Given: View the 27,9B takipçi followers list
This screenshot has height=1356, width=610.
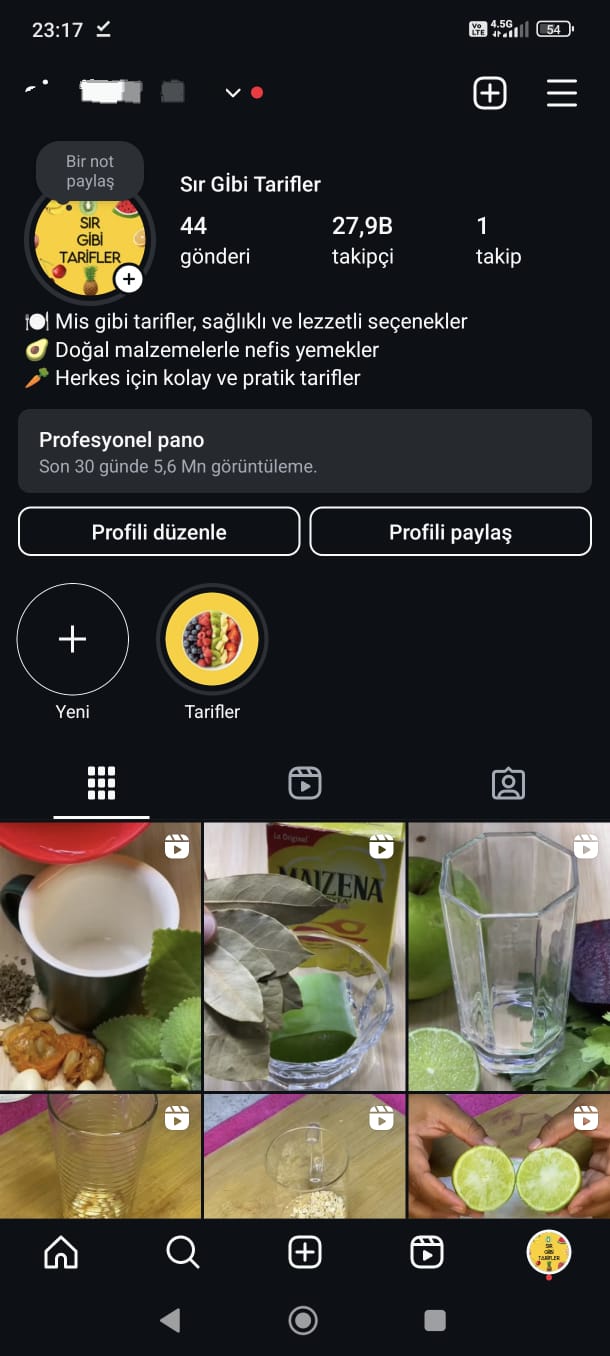Looking at the screenshot, I should [x=362, y=241].
